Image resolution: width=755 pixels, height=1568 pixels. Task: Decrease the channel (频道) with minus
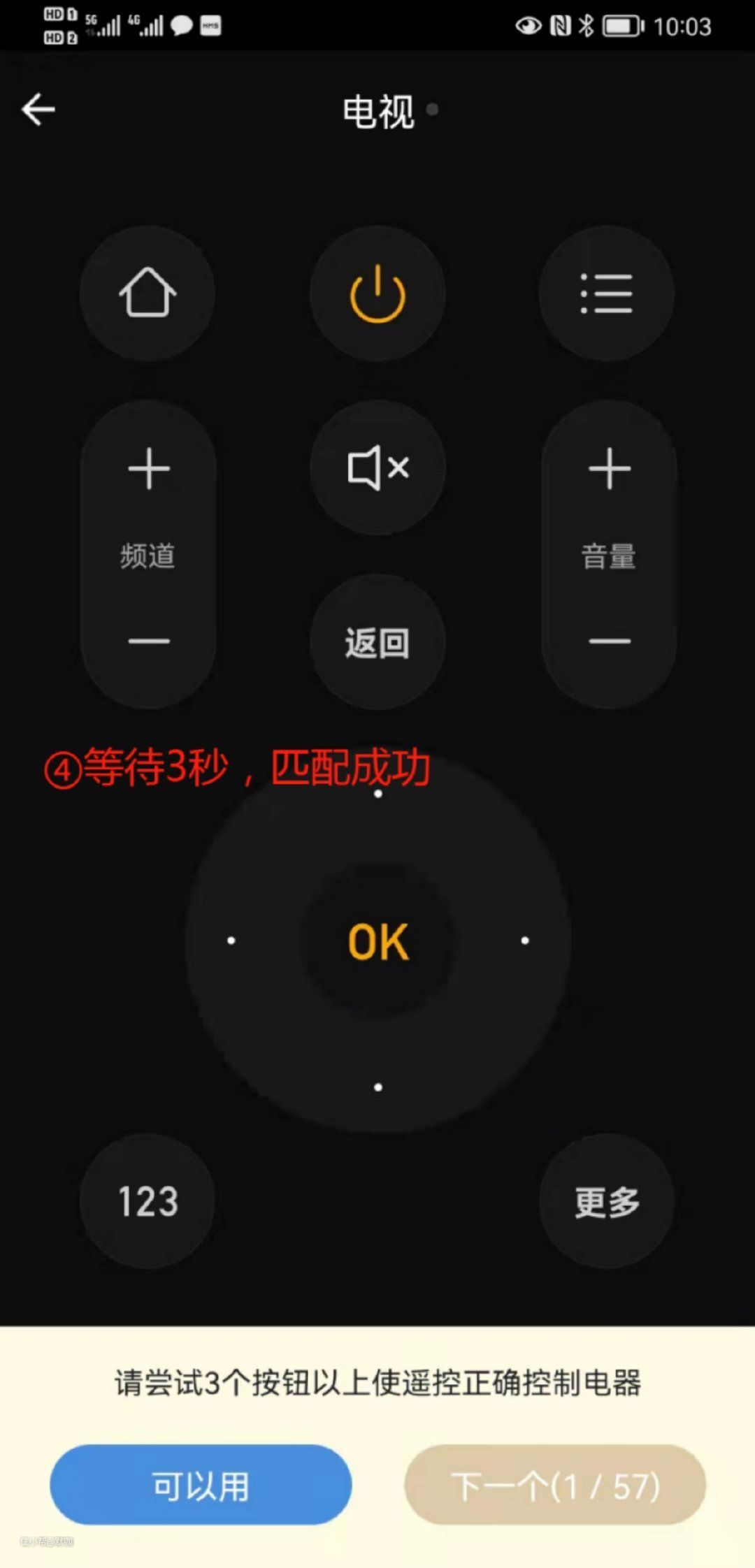click(148, 641)
